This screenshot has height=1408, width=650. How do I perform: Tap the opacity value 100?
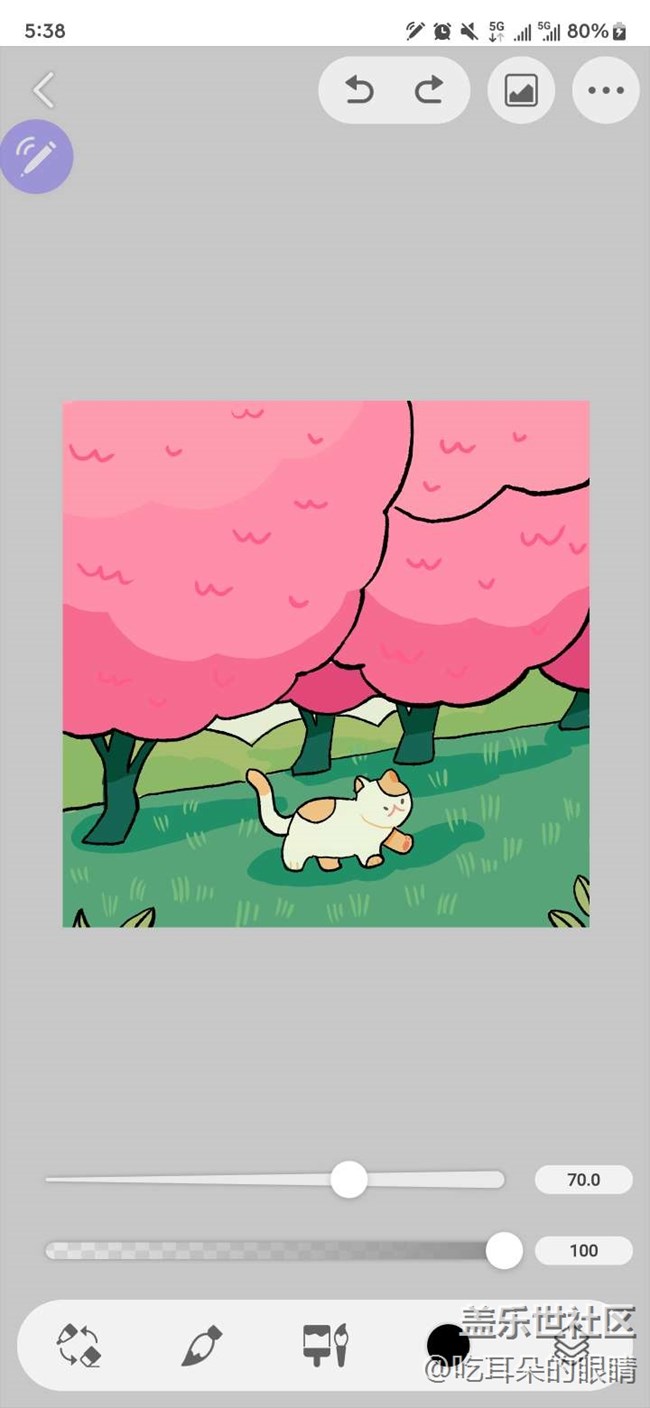click(583, 1250)
